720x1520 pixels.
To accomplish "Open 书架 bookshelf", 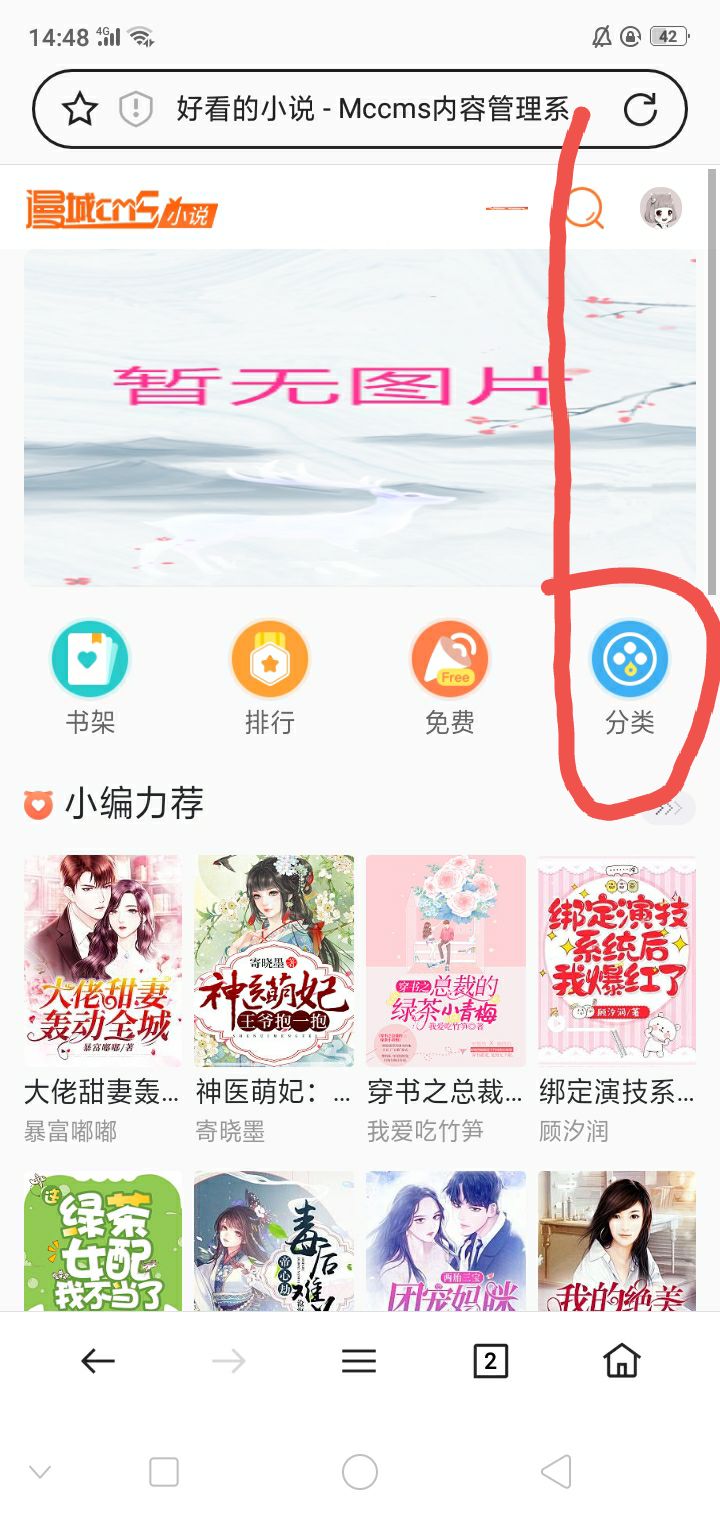I will 90,676.
